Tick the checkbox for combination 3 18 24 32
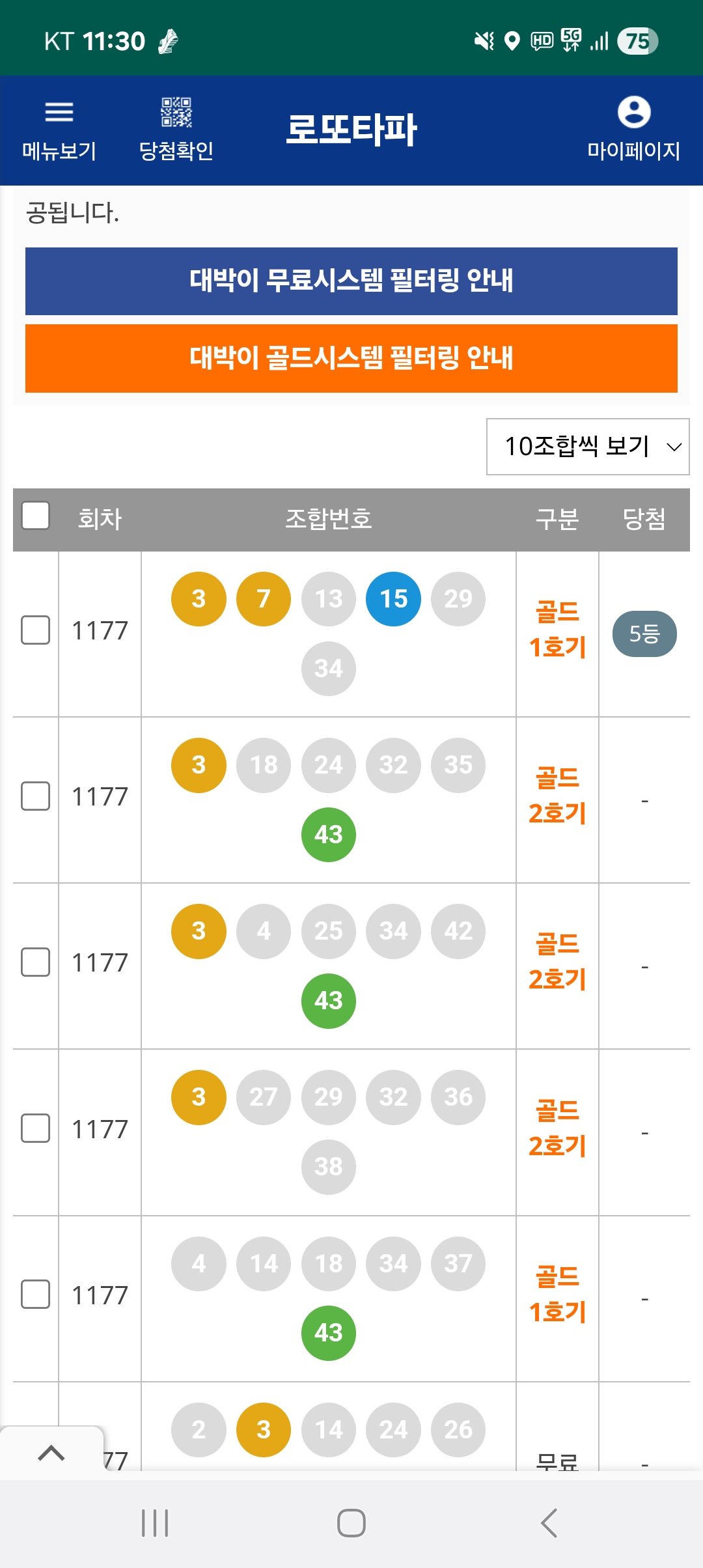Viewport: 703px width, 1568px height. 36,796
